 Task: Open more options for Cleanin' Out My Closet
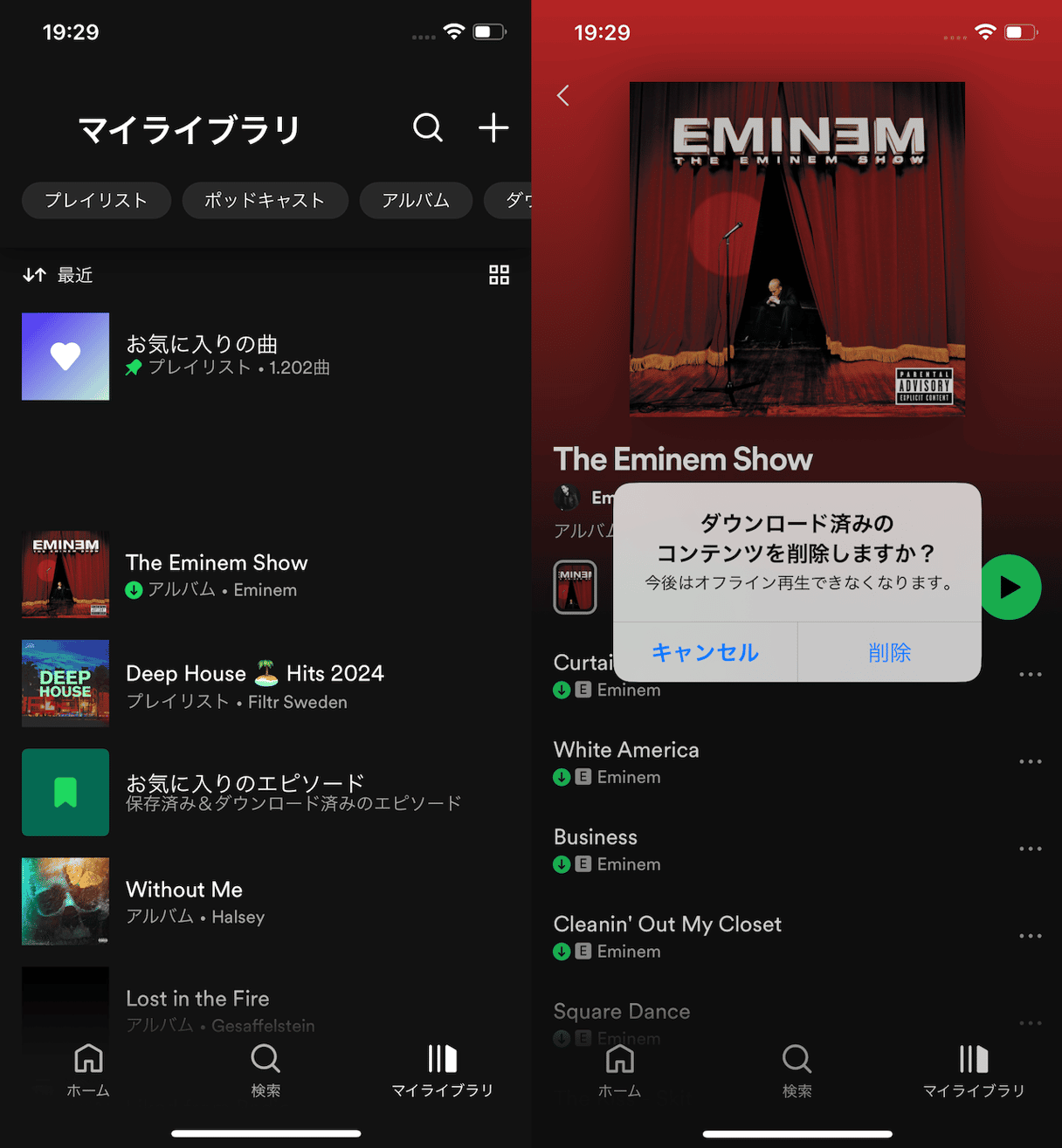1030,936
